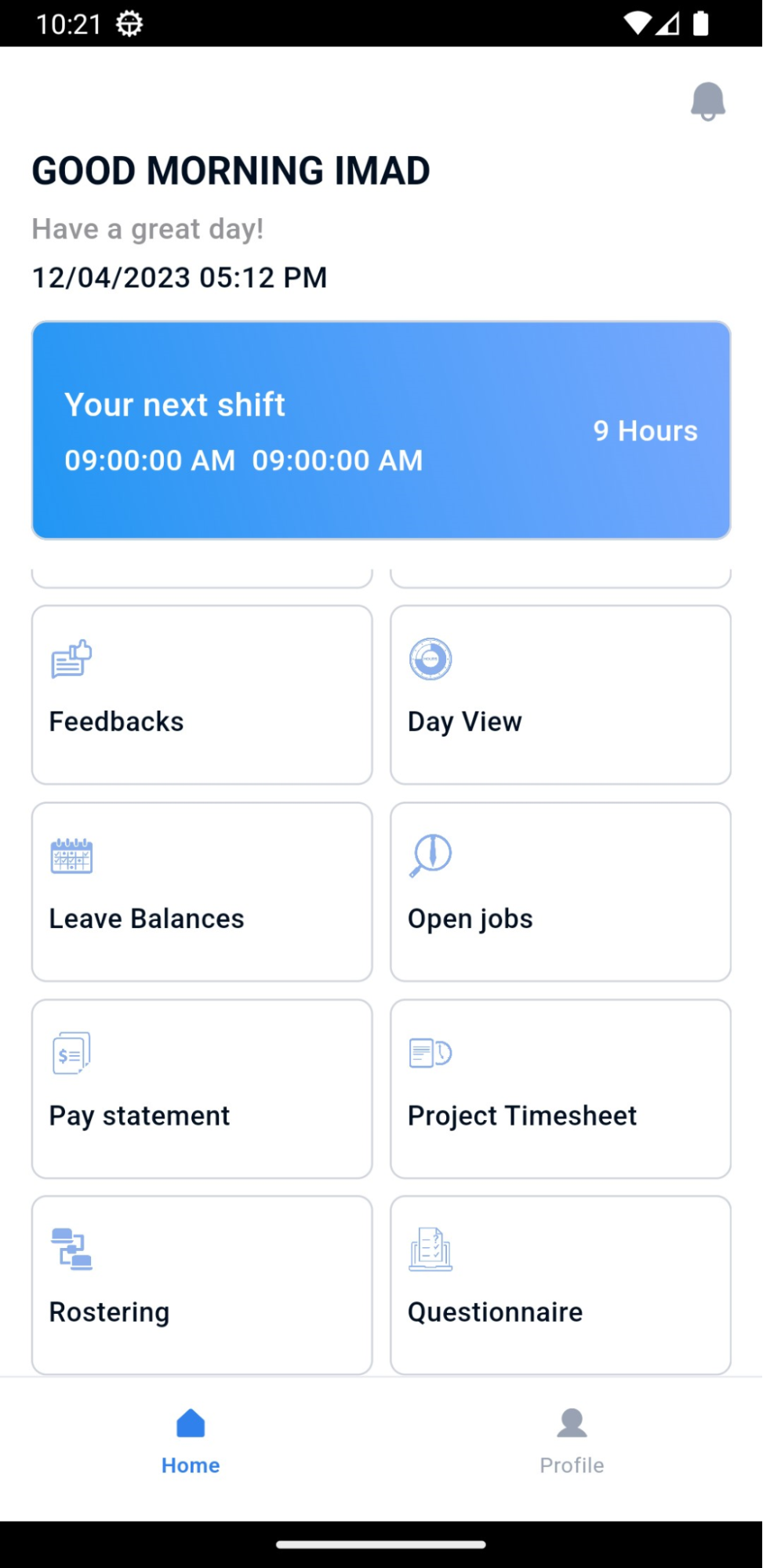View the Pay statement
Viewport: 763px width, 1568px height.
click(202, 1088)
